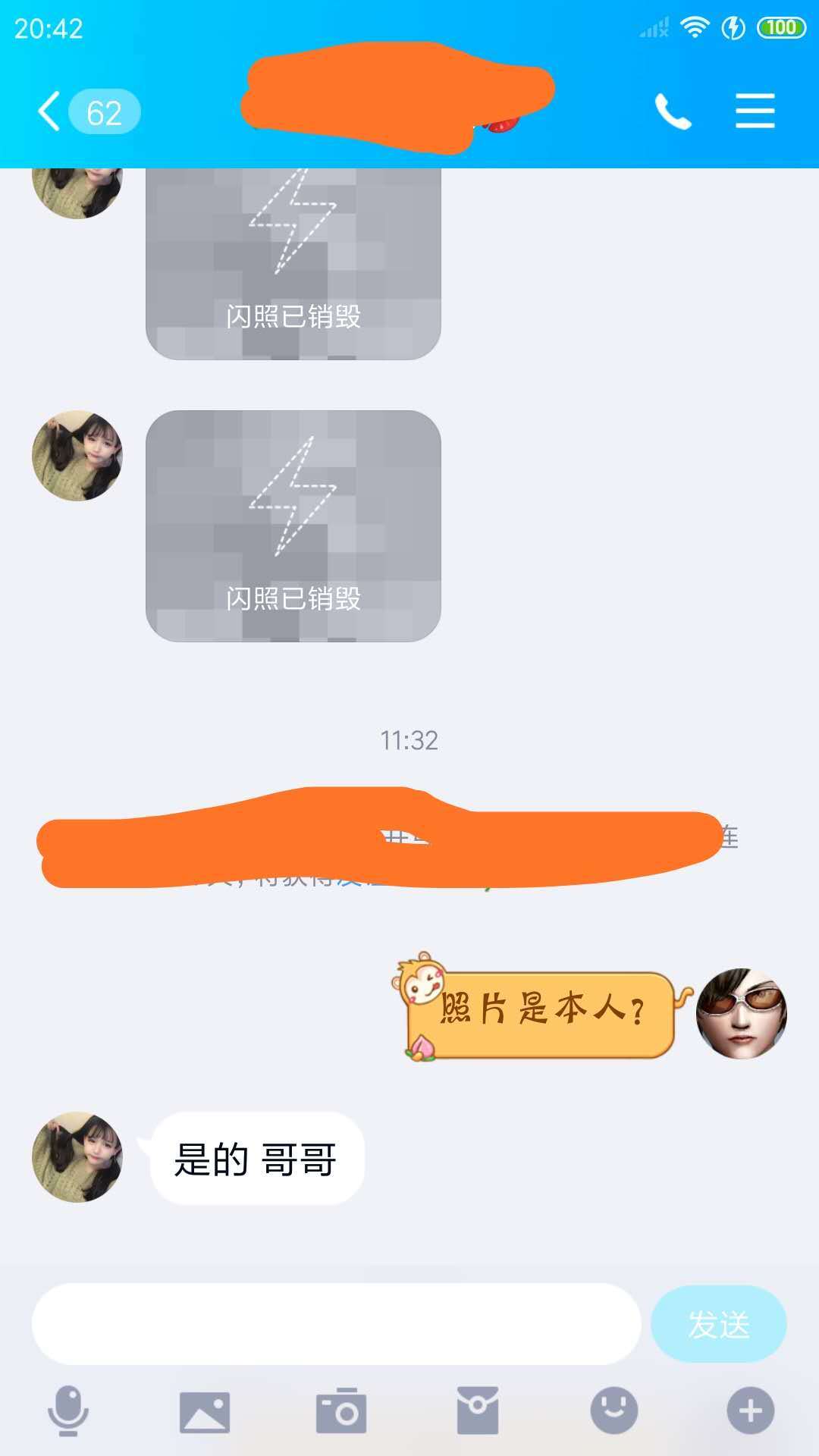Viewport: 819px width, 1456px height.
Task: Open the photo gallery picker
Action: coord(204,1412)
